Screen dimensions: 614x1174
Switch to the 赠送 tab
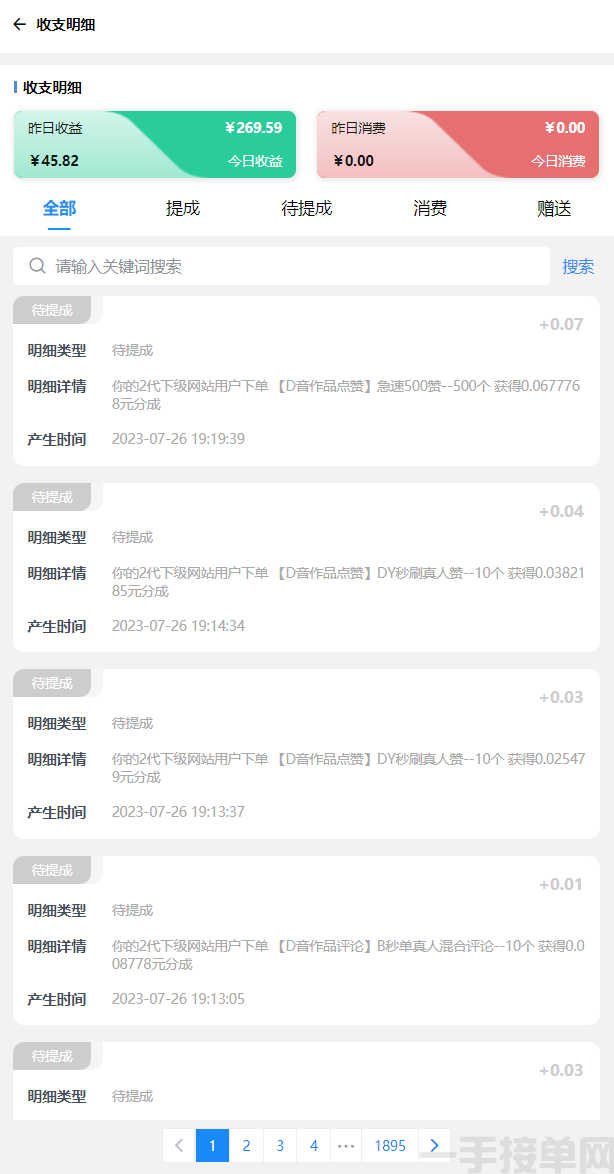[x=554, y=208]
